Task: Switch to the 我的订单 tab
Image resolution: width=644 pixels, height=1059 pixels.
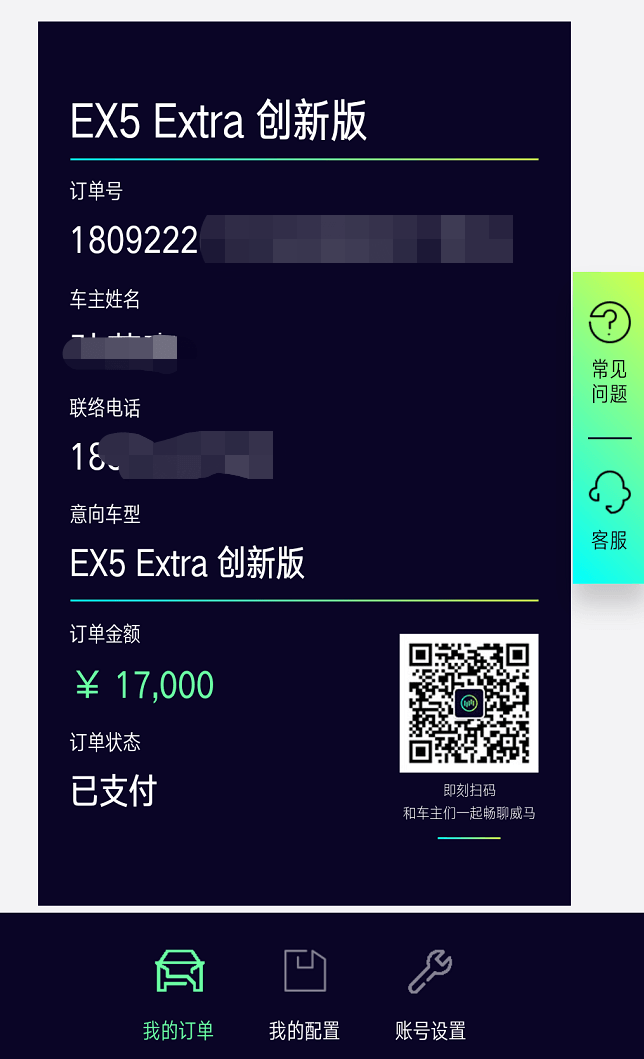Action: (x=179, y=994)
